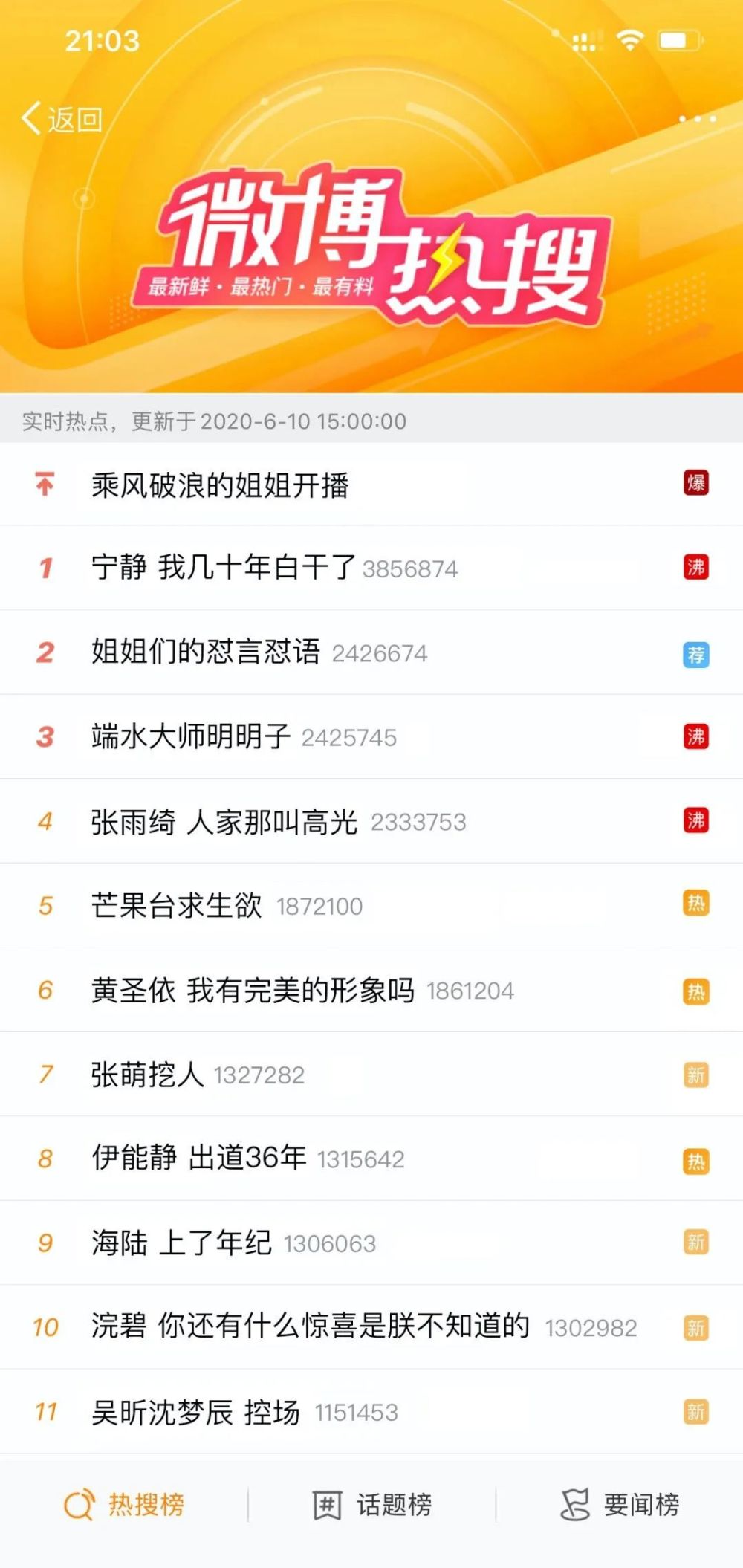Open the three-dot overflow menu
Image resolution: width=743 pixels, height=1568 pixels.
(697, 119)
